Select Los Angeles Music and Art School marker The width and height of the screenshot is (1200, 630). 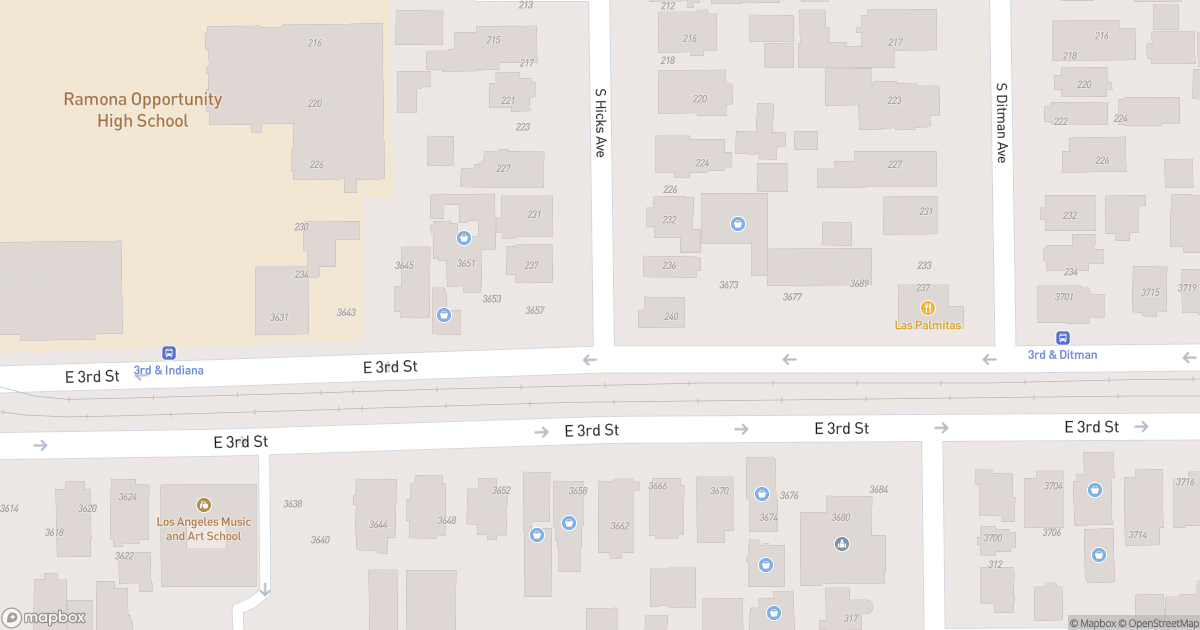coord(204,505)
